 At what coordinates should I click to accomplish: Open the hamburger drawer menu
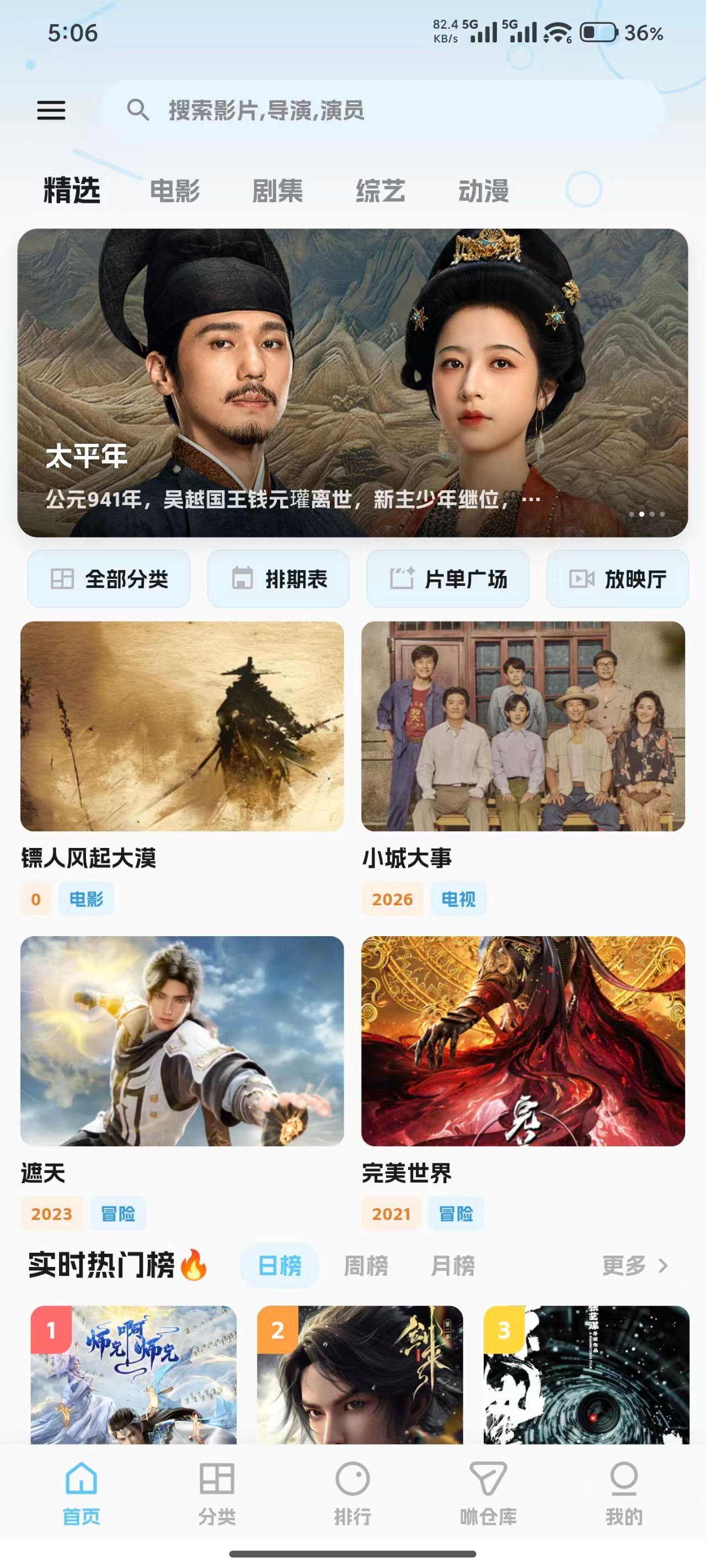coord(51,110)
